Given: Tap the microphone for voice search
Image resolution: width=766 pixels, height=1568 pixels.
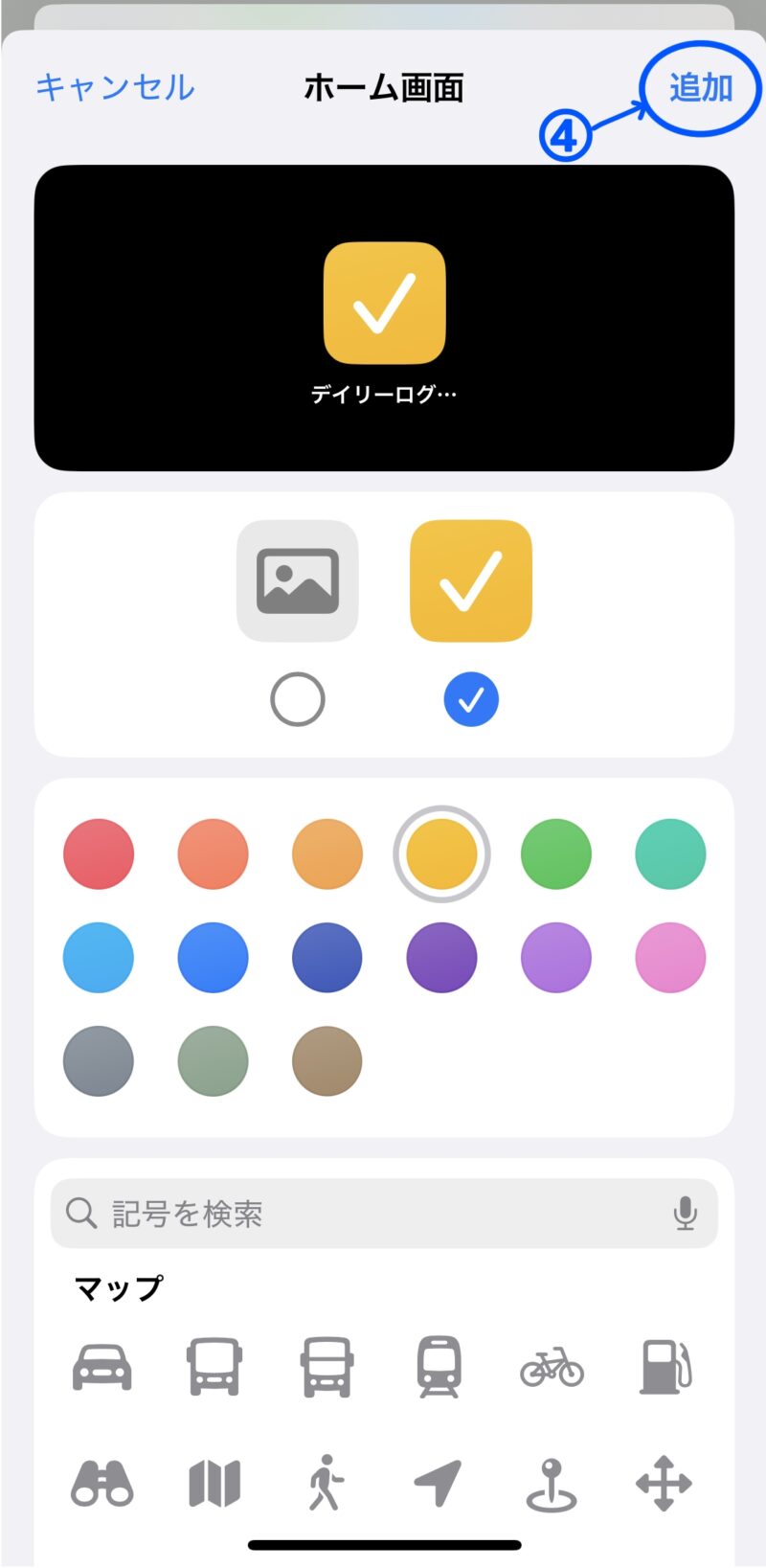Looking at the screenshot, I should coord(685,1214).
